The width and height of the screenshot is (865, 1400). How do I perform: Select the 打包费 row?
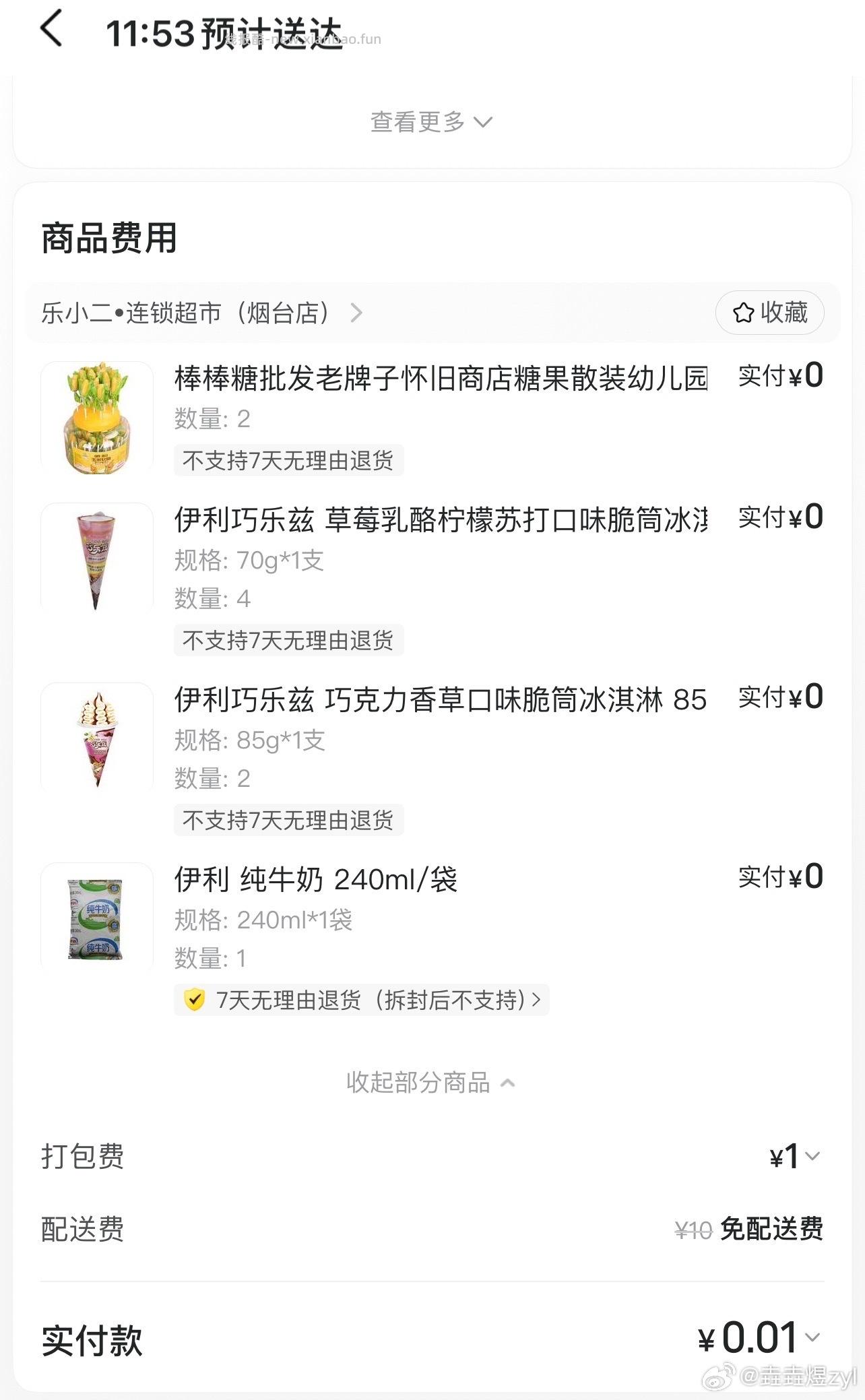point(82,1157)
